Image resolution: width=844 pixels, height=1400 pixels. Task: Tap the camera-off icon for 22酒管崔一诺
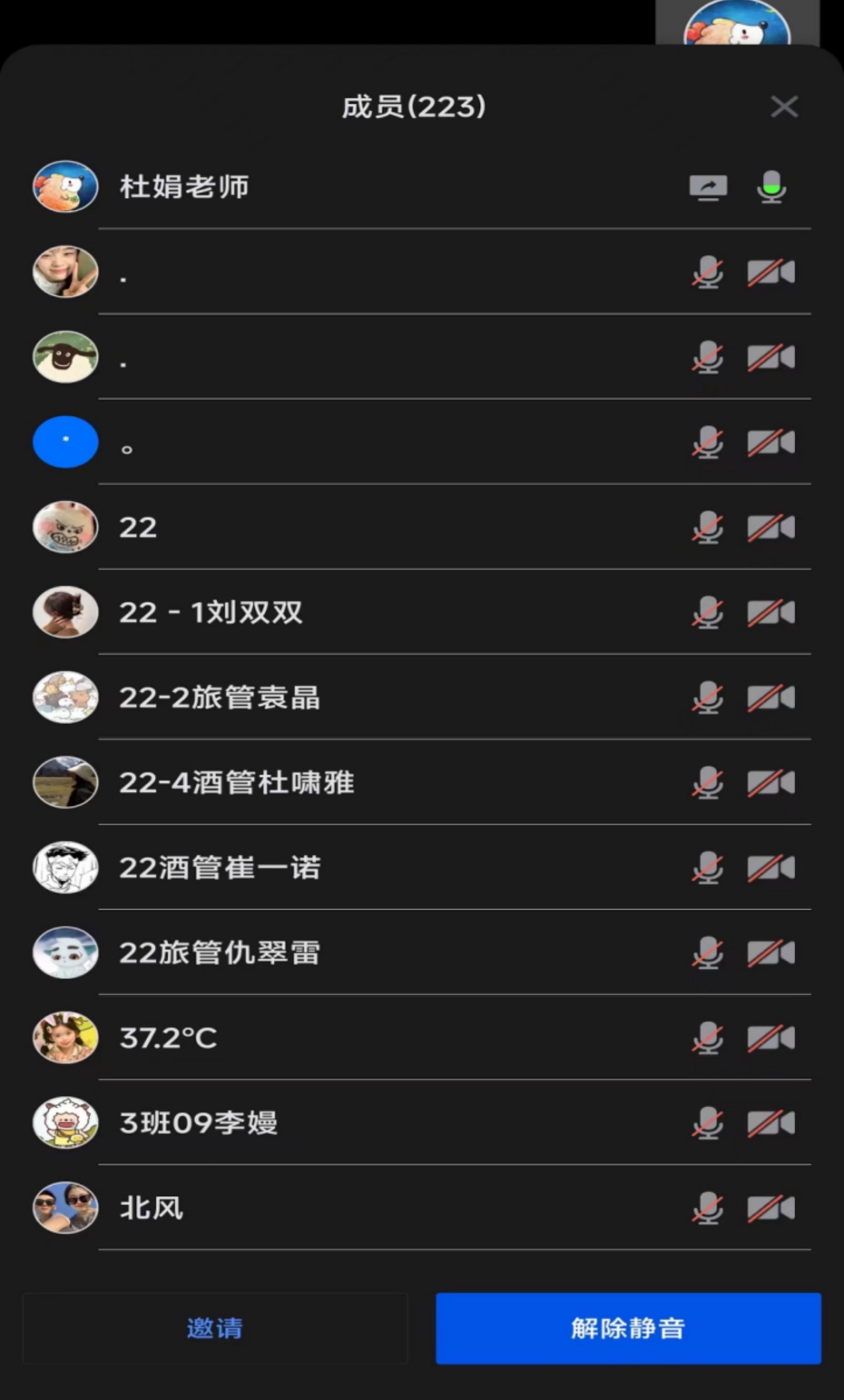click(x=771, y=868)
